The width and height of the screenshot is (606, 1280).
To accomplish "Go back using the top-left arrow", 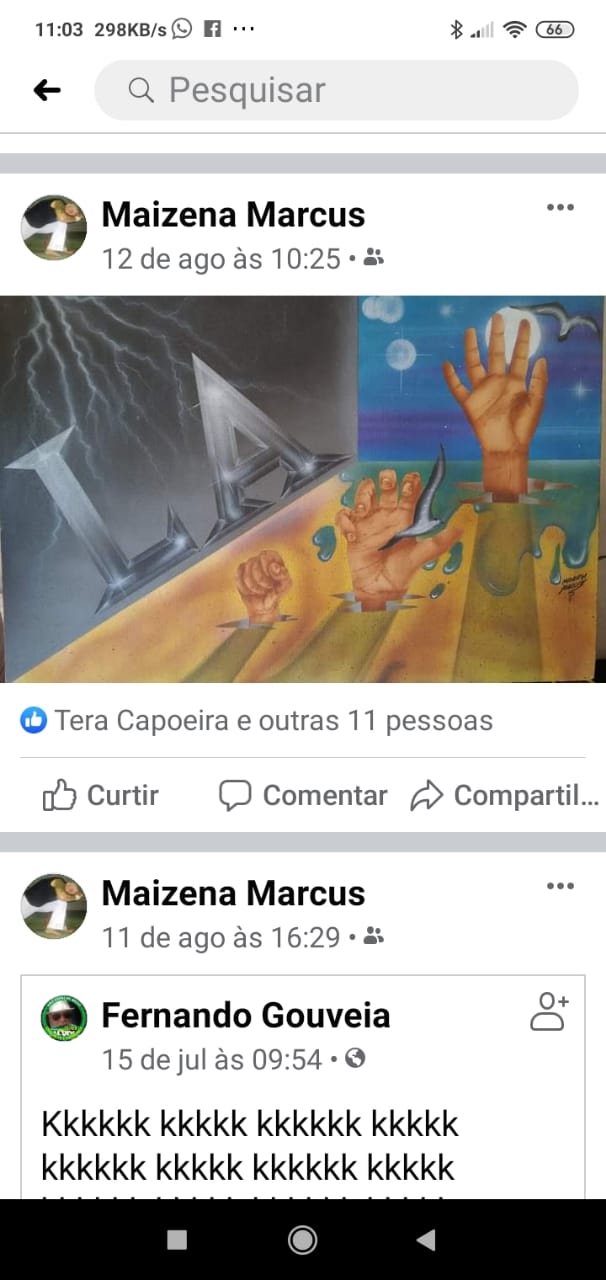I will (46, 90).
